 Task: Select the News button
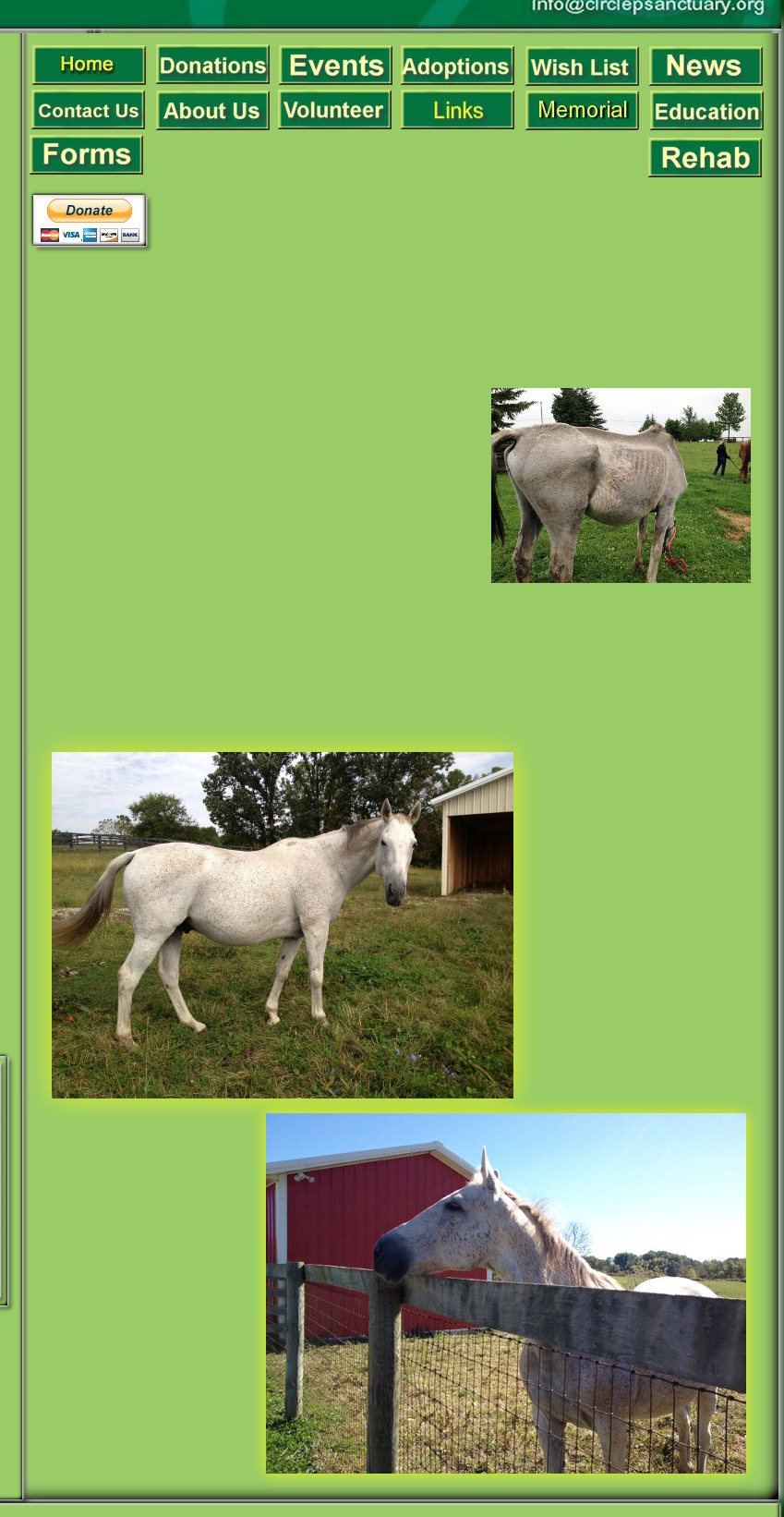tap(706, 67)
